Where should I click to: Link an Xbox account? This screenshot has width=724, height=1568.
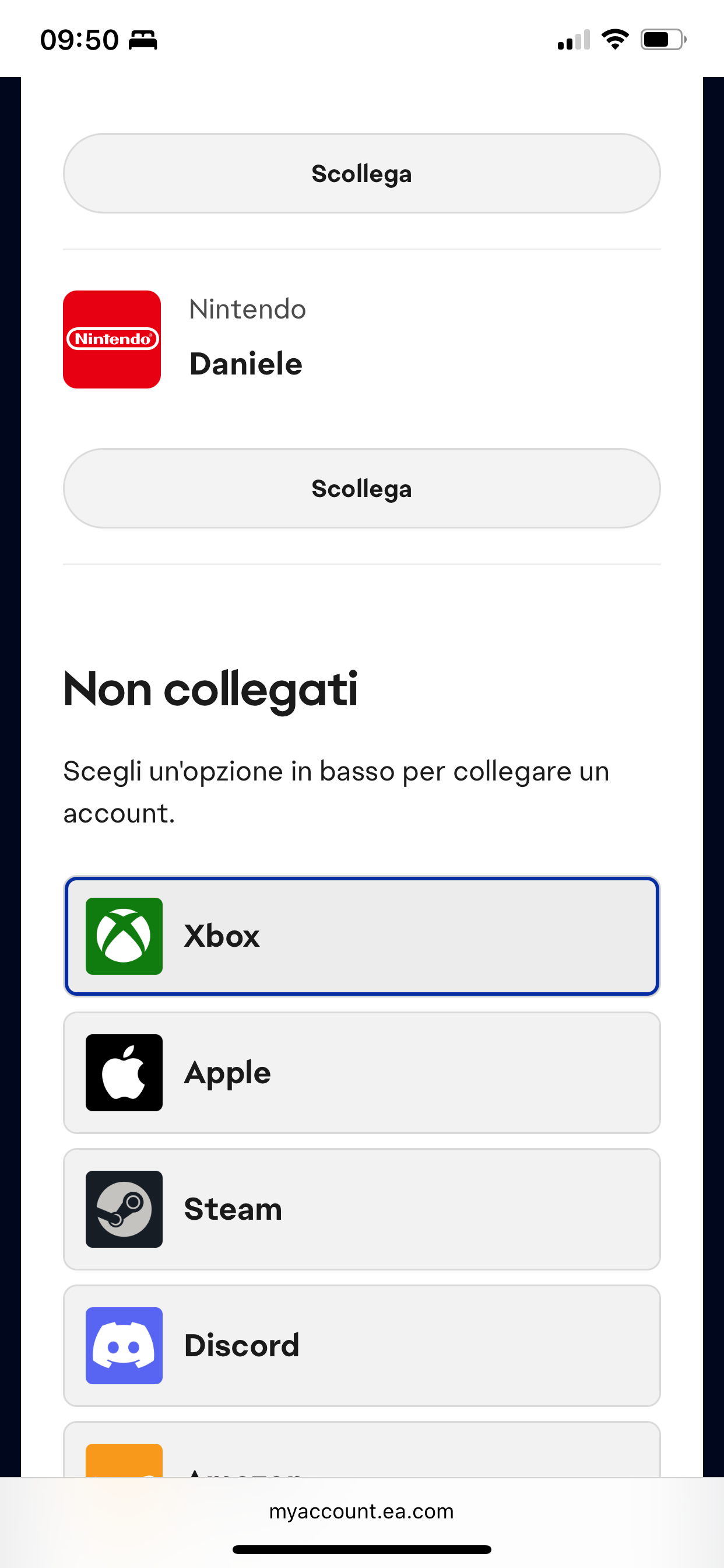[361, 936]
